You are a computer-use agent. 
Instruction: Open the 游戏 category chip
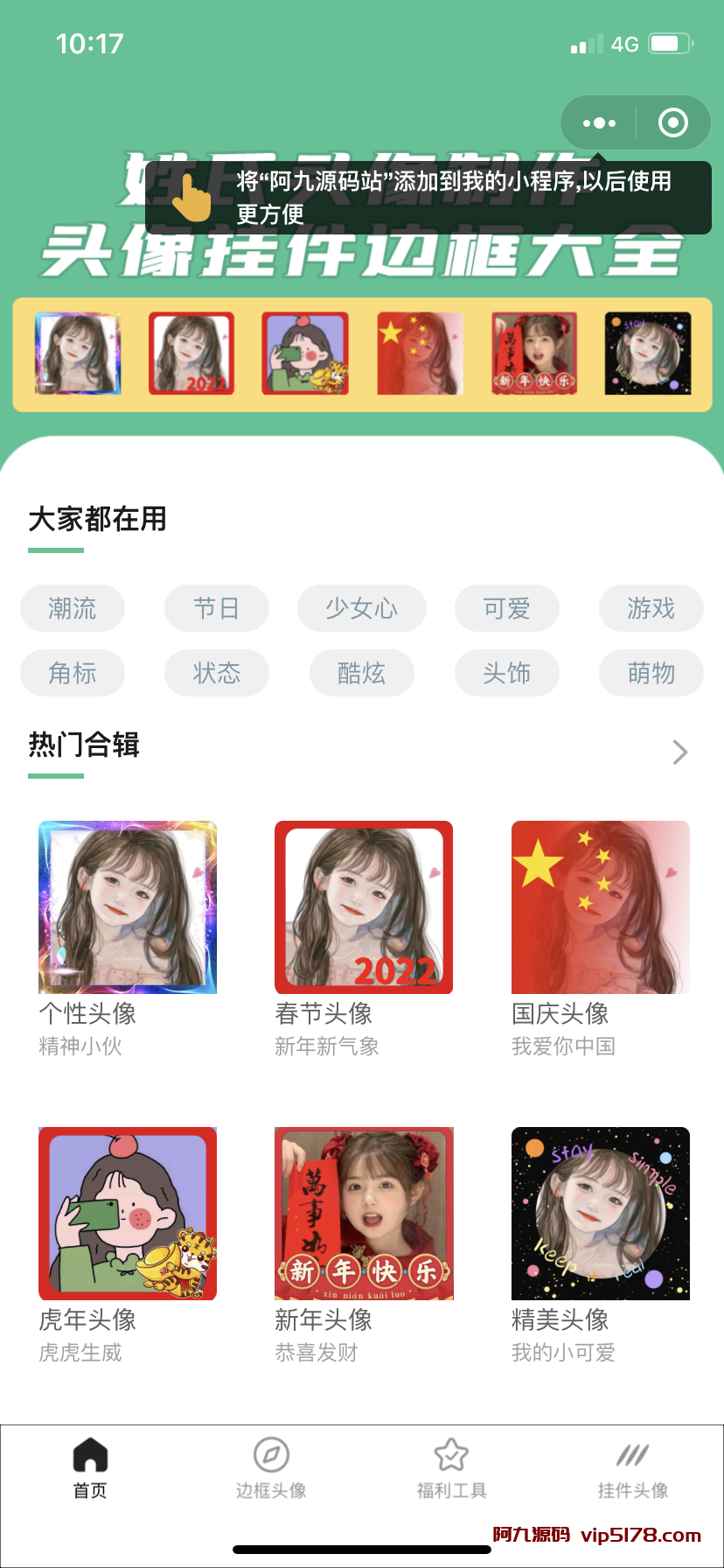pyautogui.click(x=651, y=608)
